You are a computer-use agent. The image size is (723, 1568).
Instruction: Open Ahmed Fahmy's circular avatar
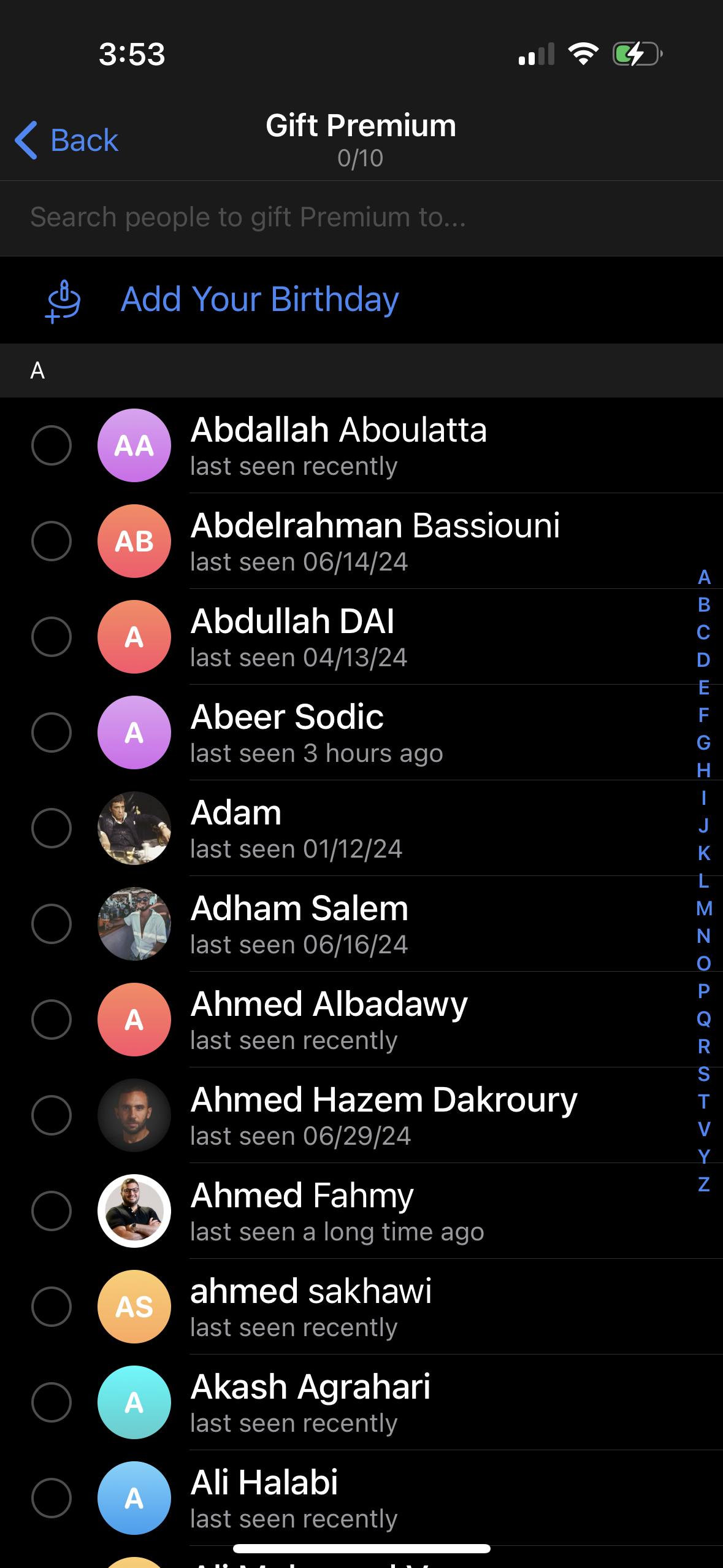point(134,1210)
